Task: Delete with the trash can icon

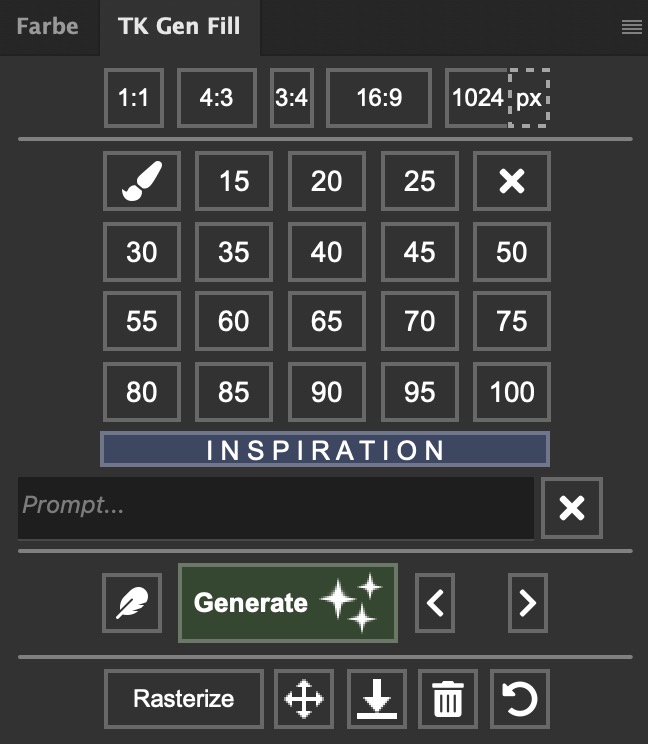Action: (x=448, y=699)
